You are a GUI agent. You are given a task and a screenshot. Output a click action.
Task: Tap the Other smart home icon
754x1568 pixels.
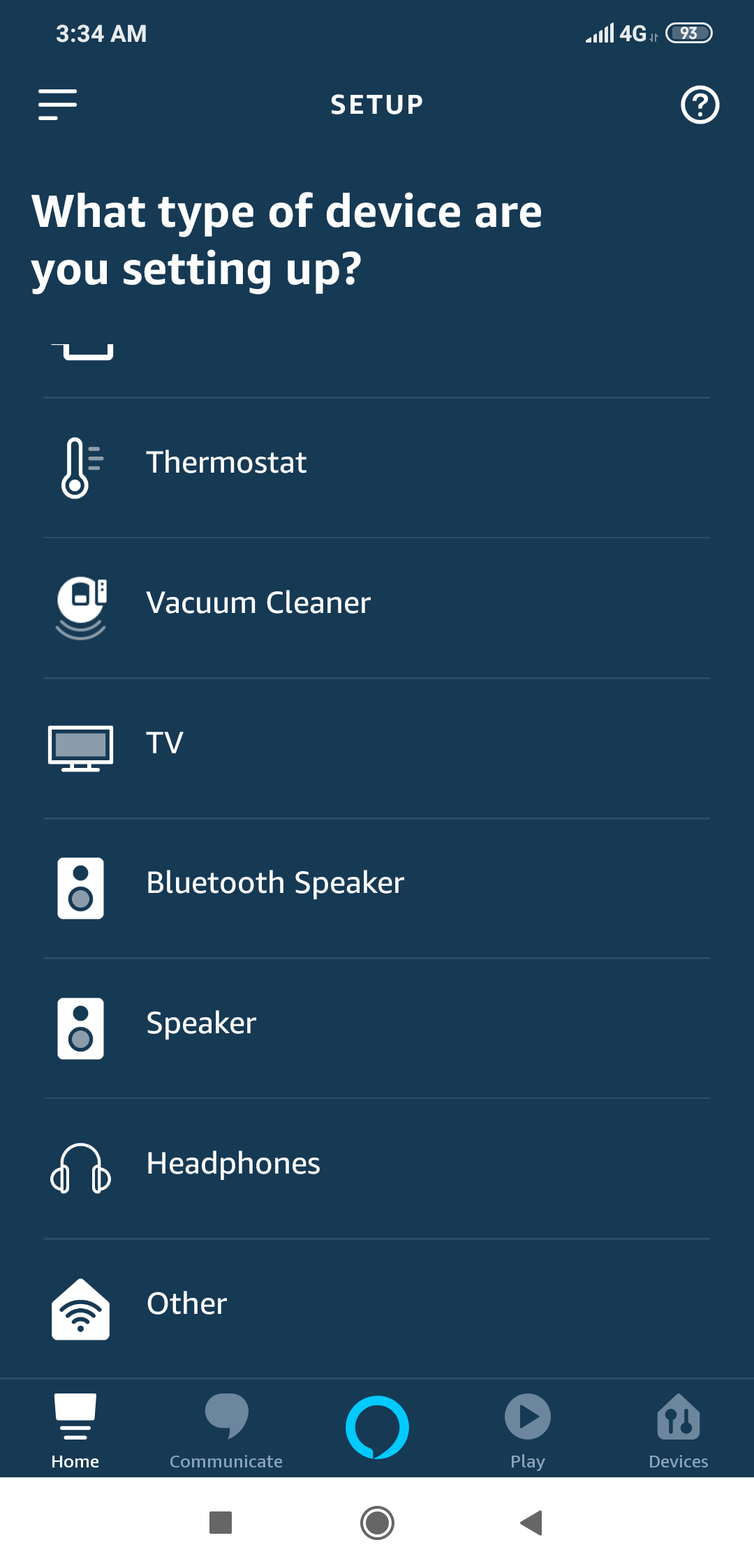coord(80,1309)
